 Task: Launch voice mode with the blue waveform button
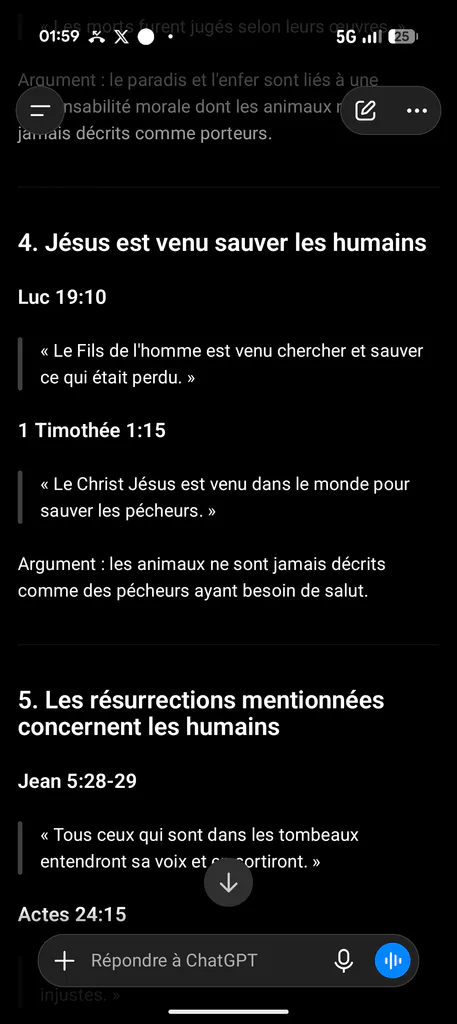[392, 960]
